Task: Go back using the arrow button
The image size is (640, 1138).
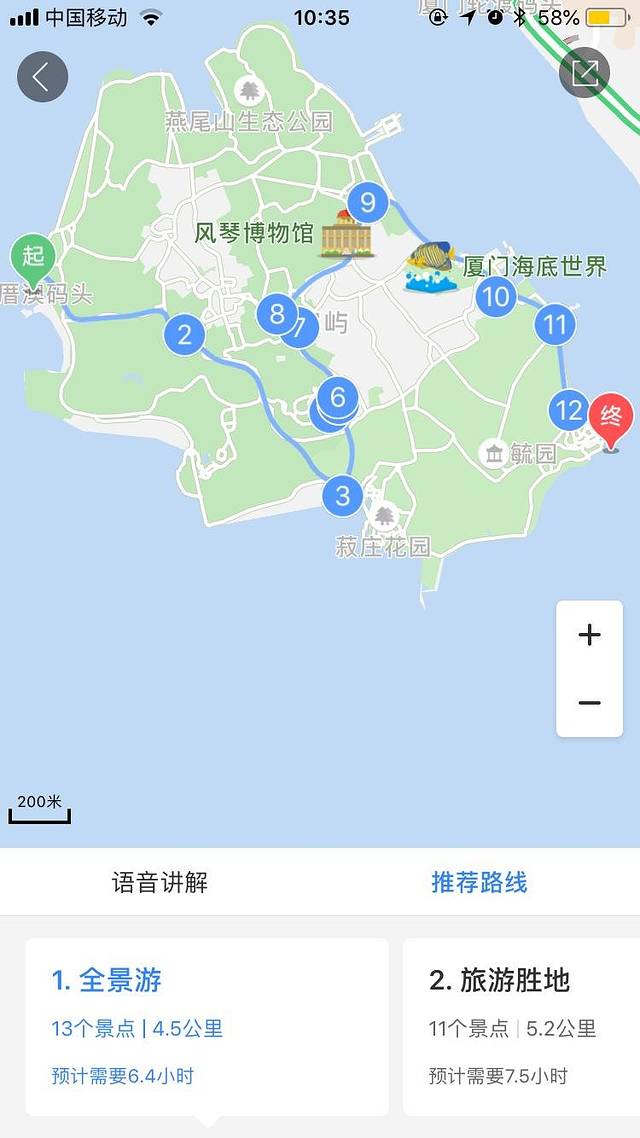Action: coord(42,76)
